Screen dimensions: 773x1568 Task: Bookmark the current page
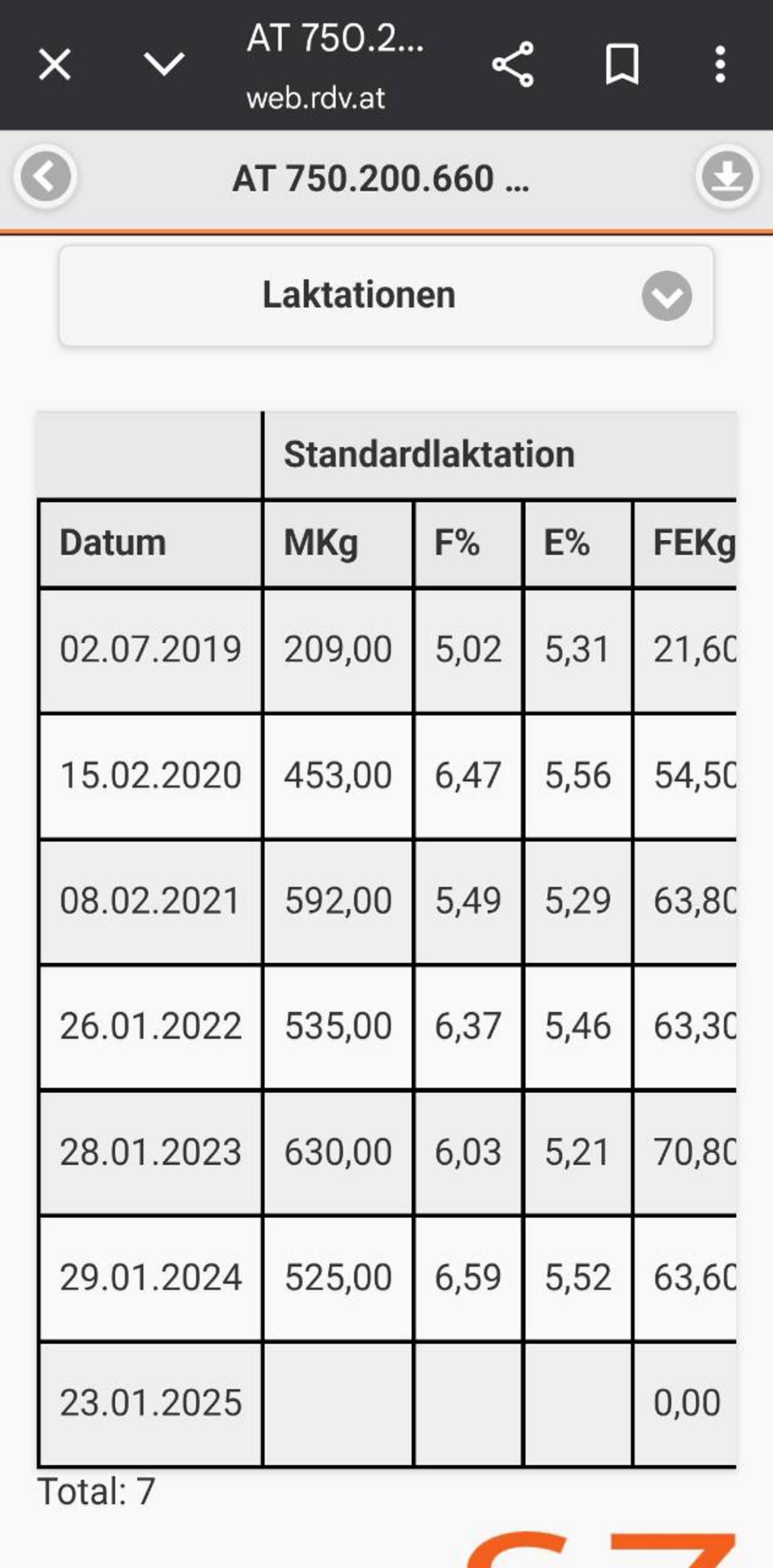point(622,65)
